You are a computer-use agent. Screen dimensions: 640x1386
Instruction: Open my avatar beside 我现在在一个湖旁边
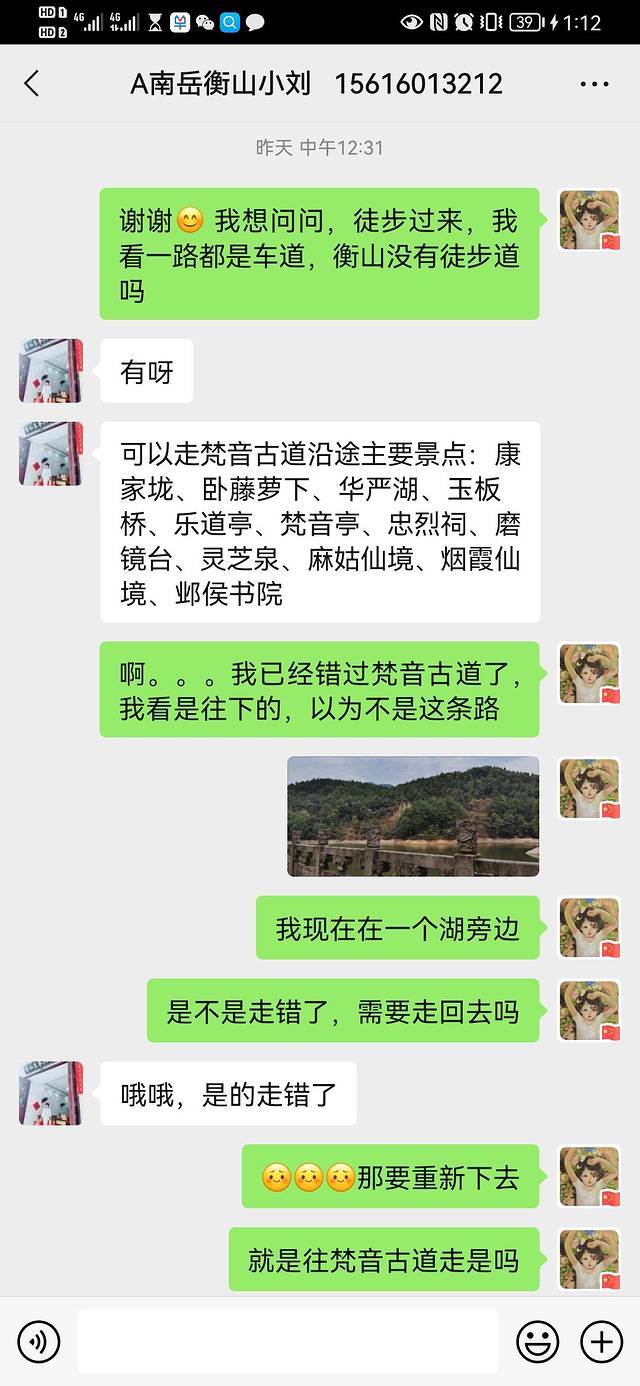pos(589,928)
